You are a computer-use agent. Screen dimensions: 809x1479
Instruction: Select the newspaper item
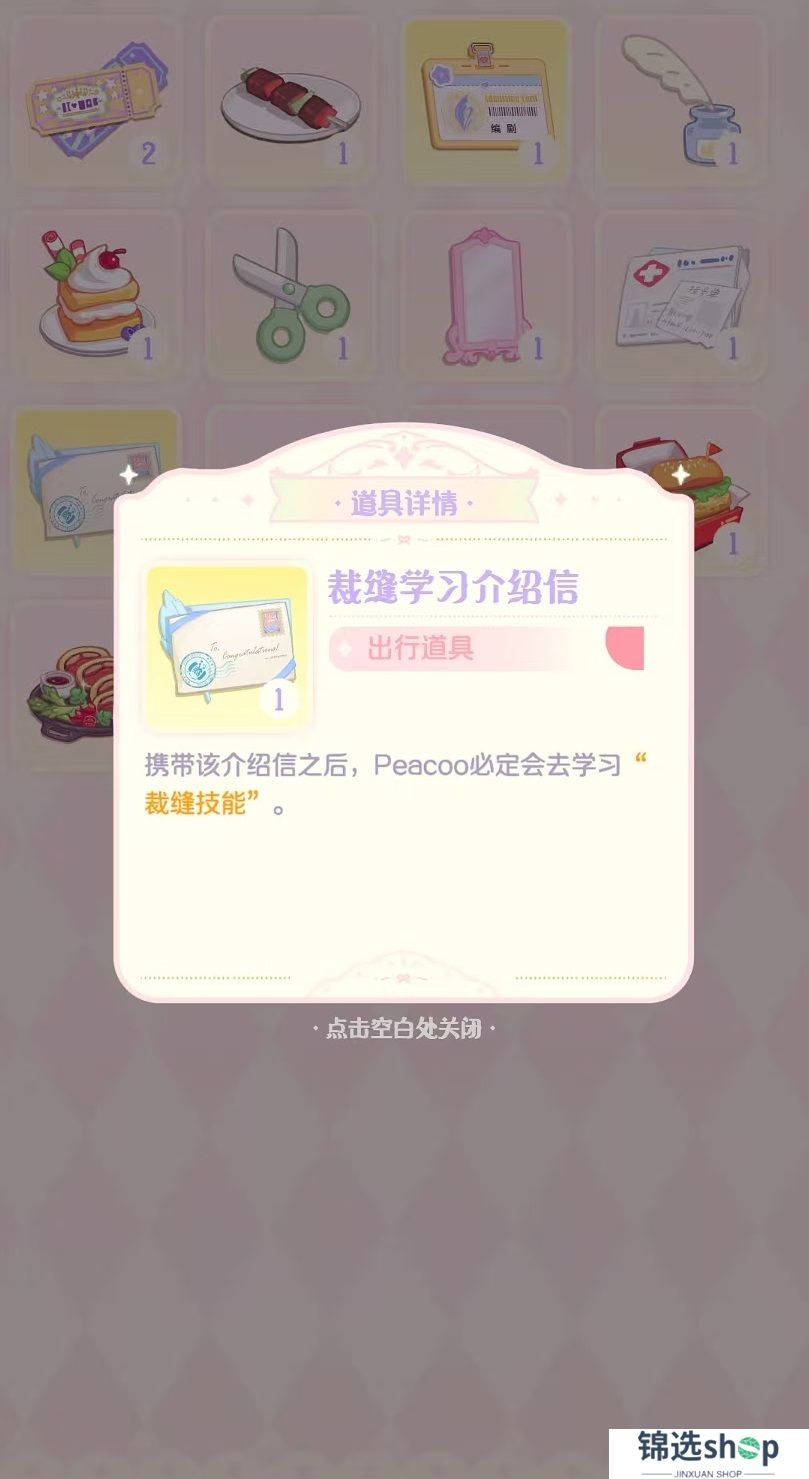tap(680, 295)
